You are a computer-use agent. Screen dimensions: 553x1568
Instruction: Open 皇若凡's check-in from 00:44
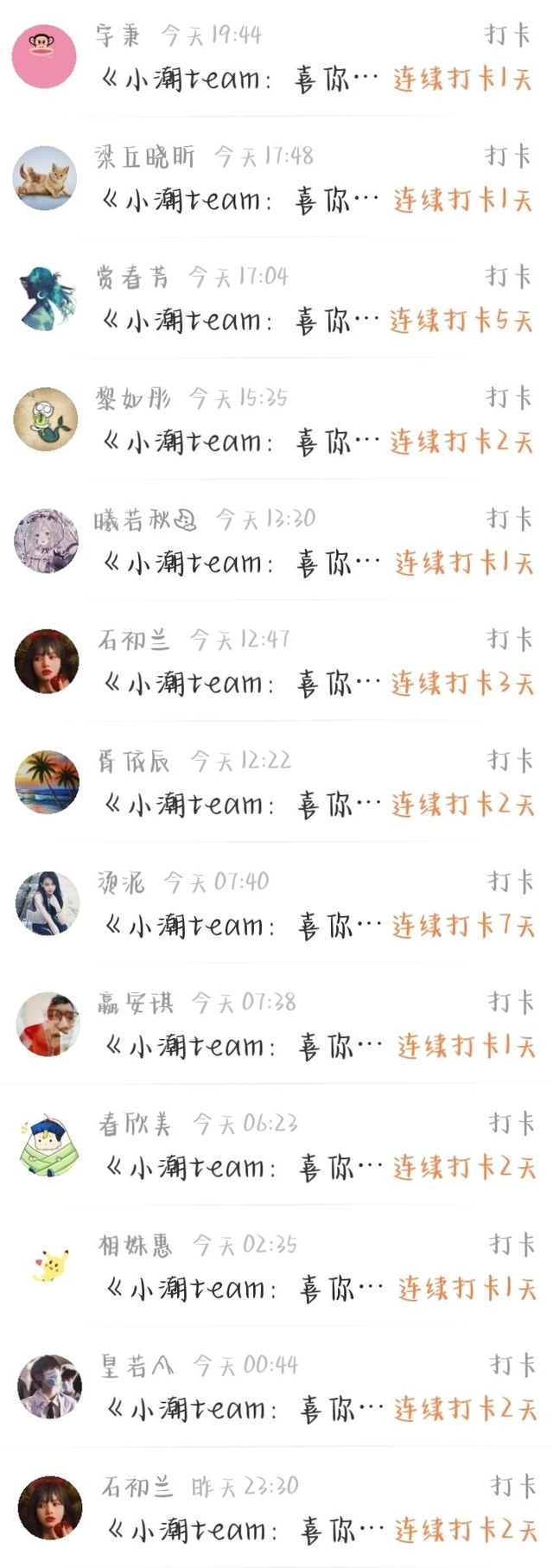click(276, 1388)
